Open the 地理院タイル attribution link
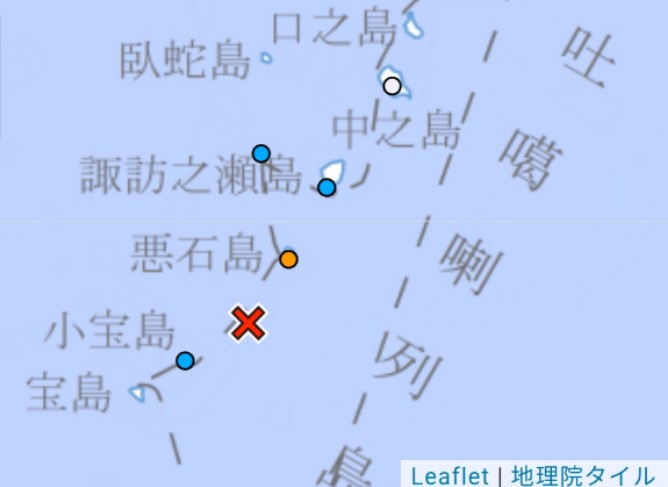Screen dimensions: 668x487 point(584,475)
